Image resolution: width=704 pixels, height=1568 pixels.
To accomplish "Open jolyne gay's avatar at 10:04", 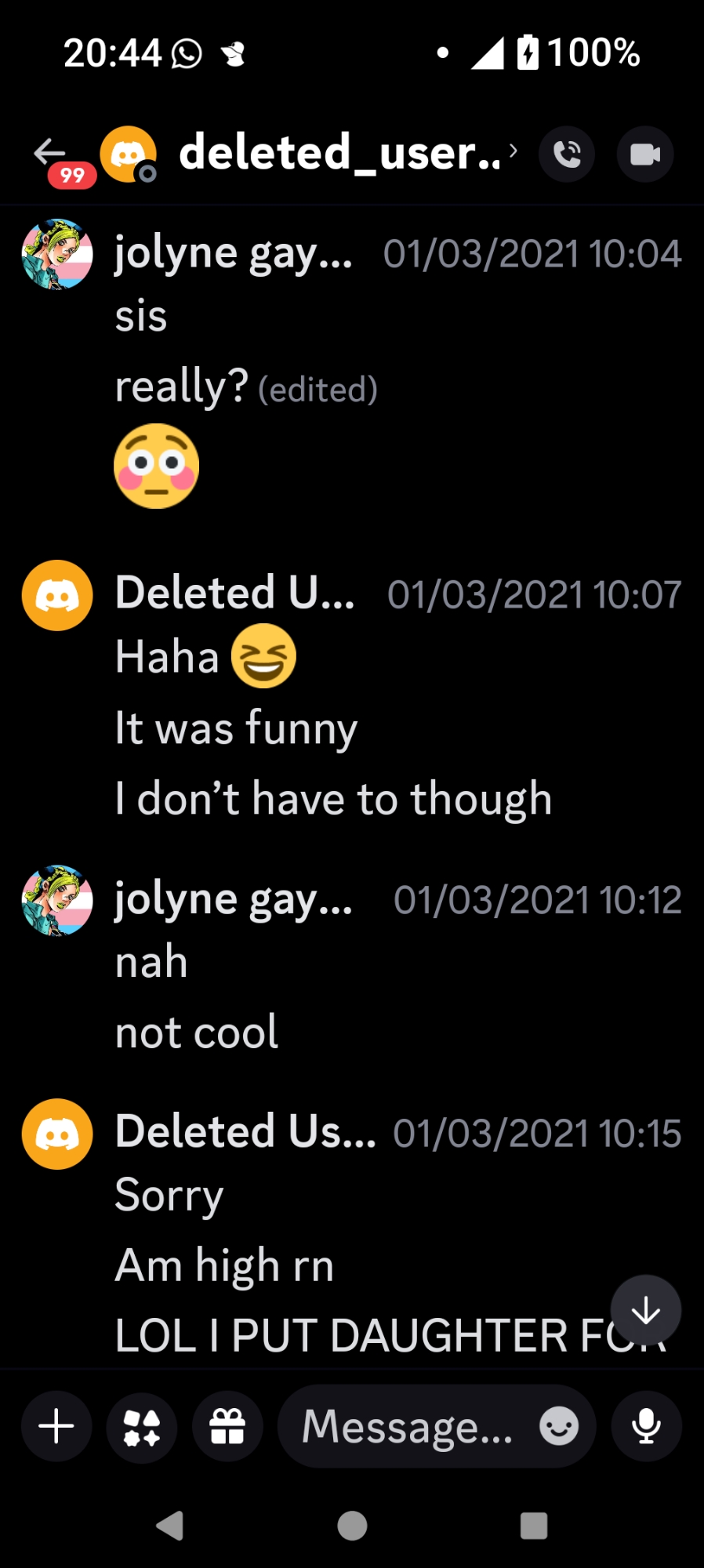I will click(x=57, y=254).
